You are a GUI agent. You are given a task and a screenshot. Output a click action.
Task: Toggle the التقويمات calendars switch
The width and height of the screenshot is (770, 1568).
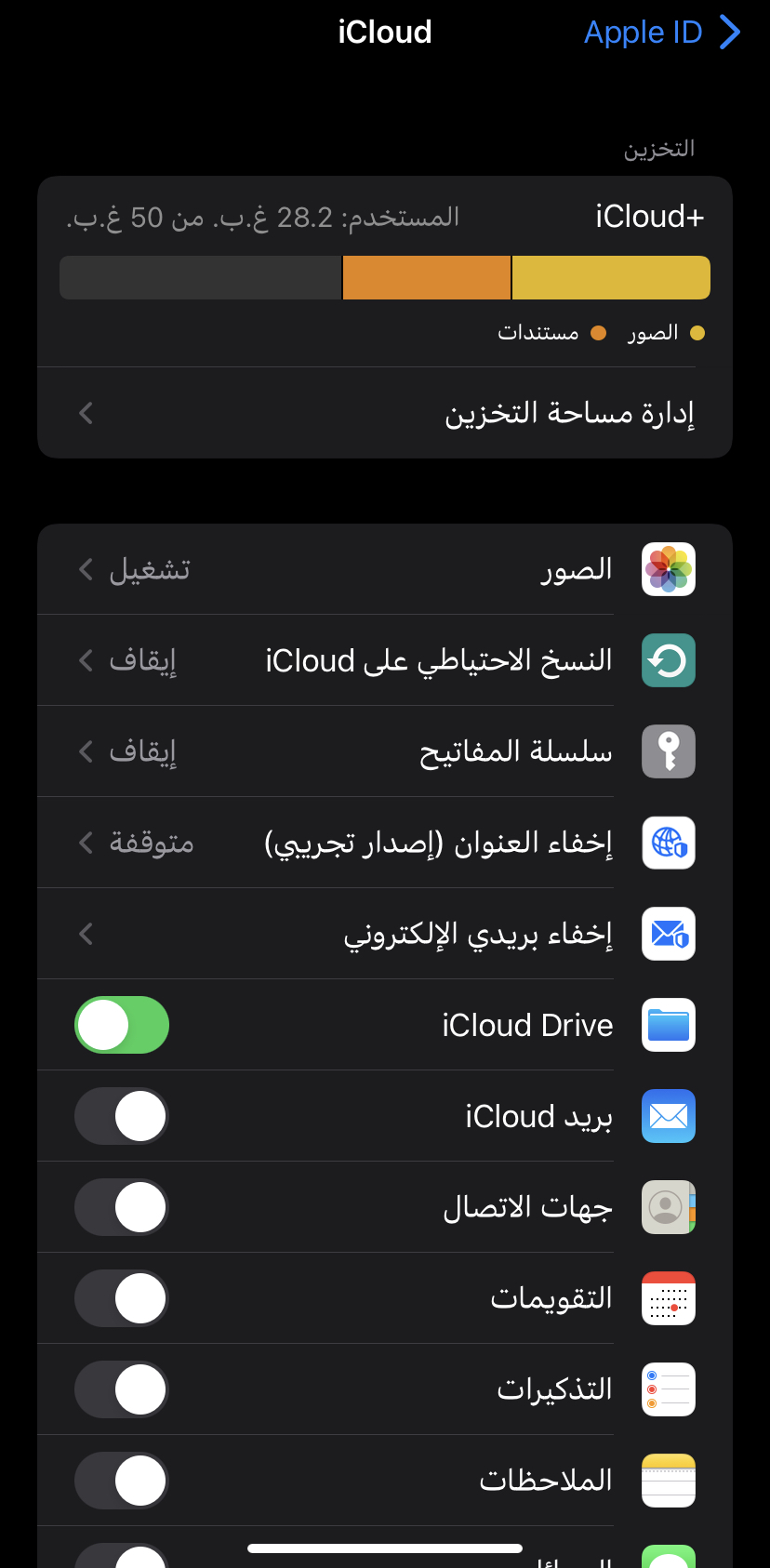(x=122, y=1298)
